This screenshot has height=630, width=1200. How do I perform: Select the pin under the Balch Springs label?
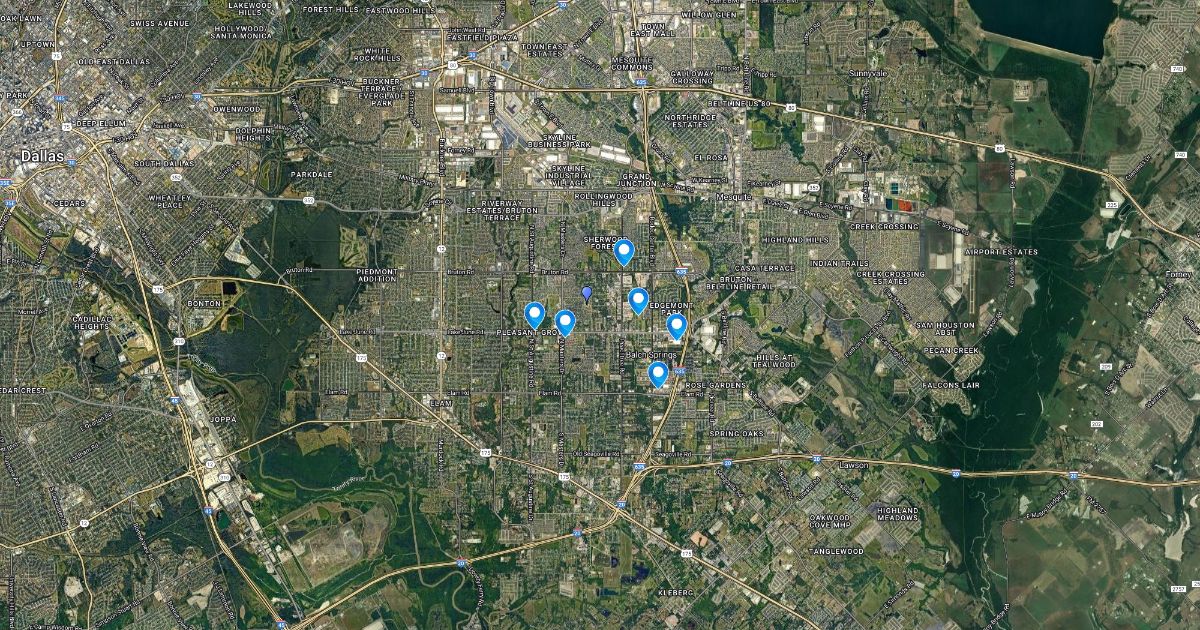click(658, 374)
